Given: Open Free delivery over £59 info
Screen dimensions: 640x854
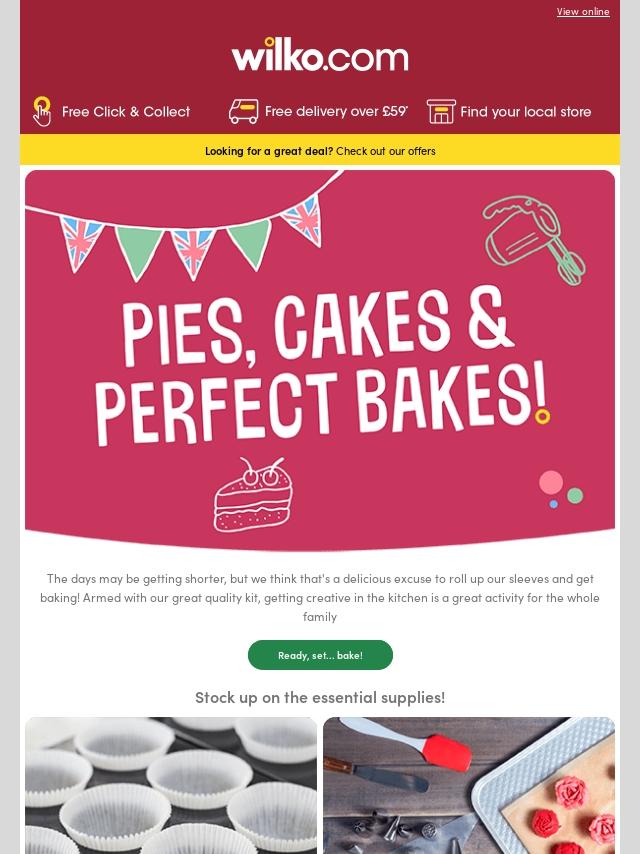Looking at the screenshot, I should click(318, 111).
